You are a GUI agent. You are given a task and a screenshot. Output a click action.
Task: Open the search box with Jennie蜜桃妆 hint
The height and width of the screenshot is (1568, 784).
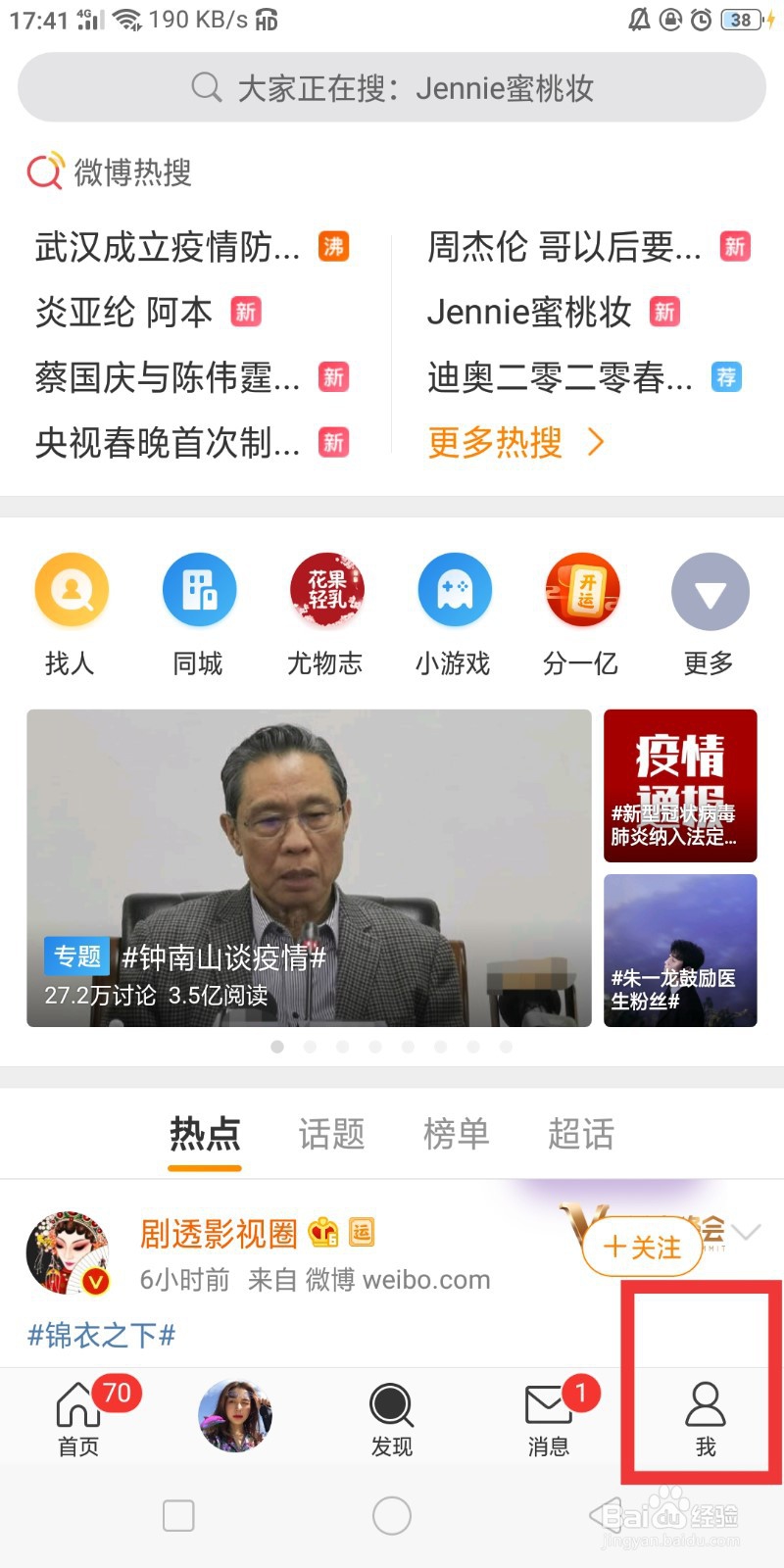(392, 88)
